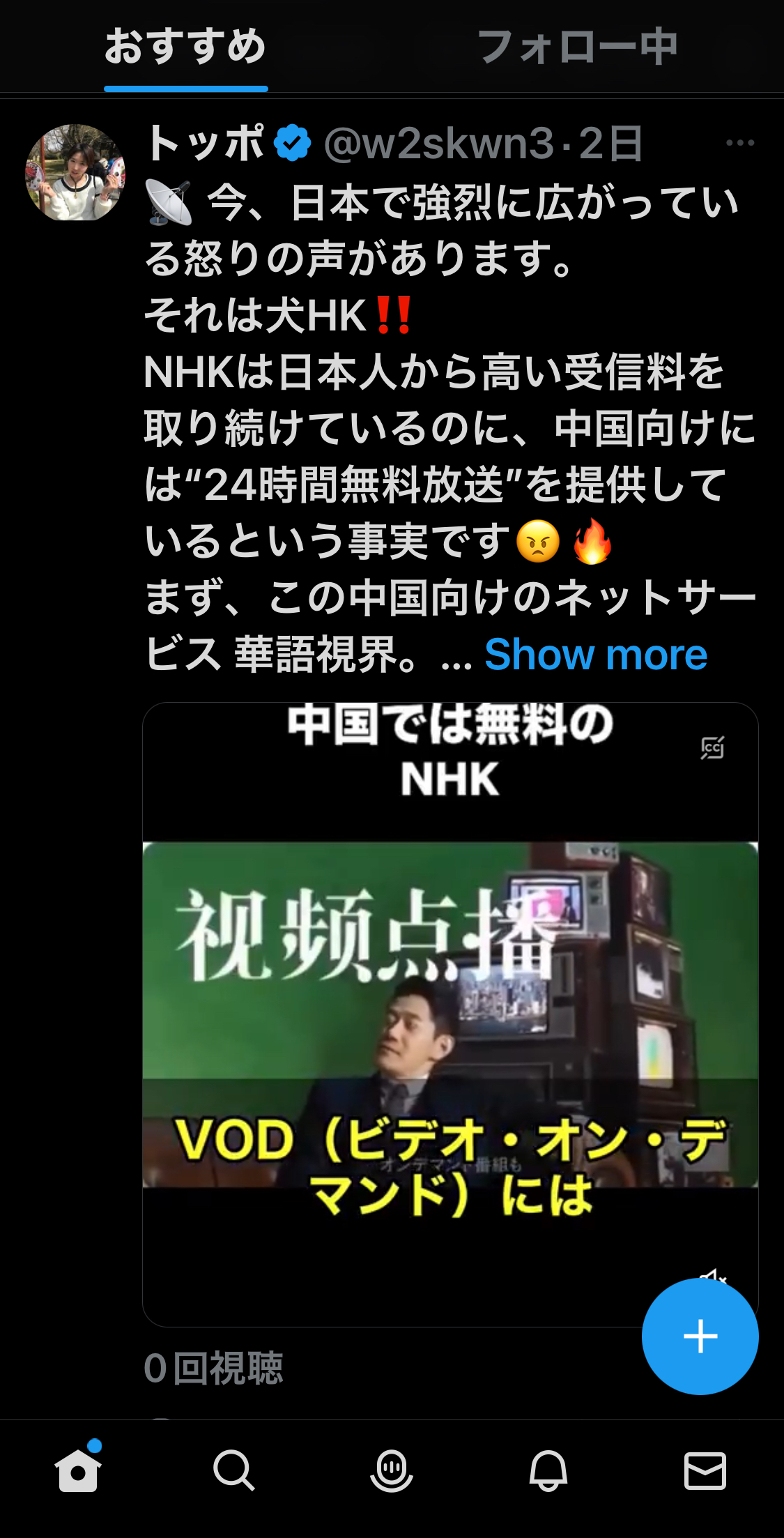Image resolution: width=784 pixels, height=1538 pixels.
Task: Go to the Home tab
Action: pyautogui.click(x=78, y=1470)
